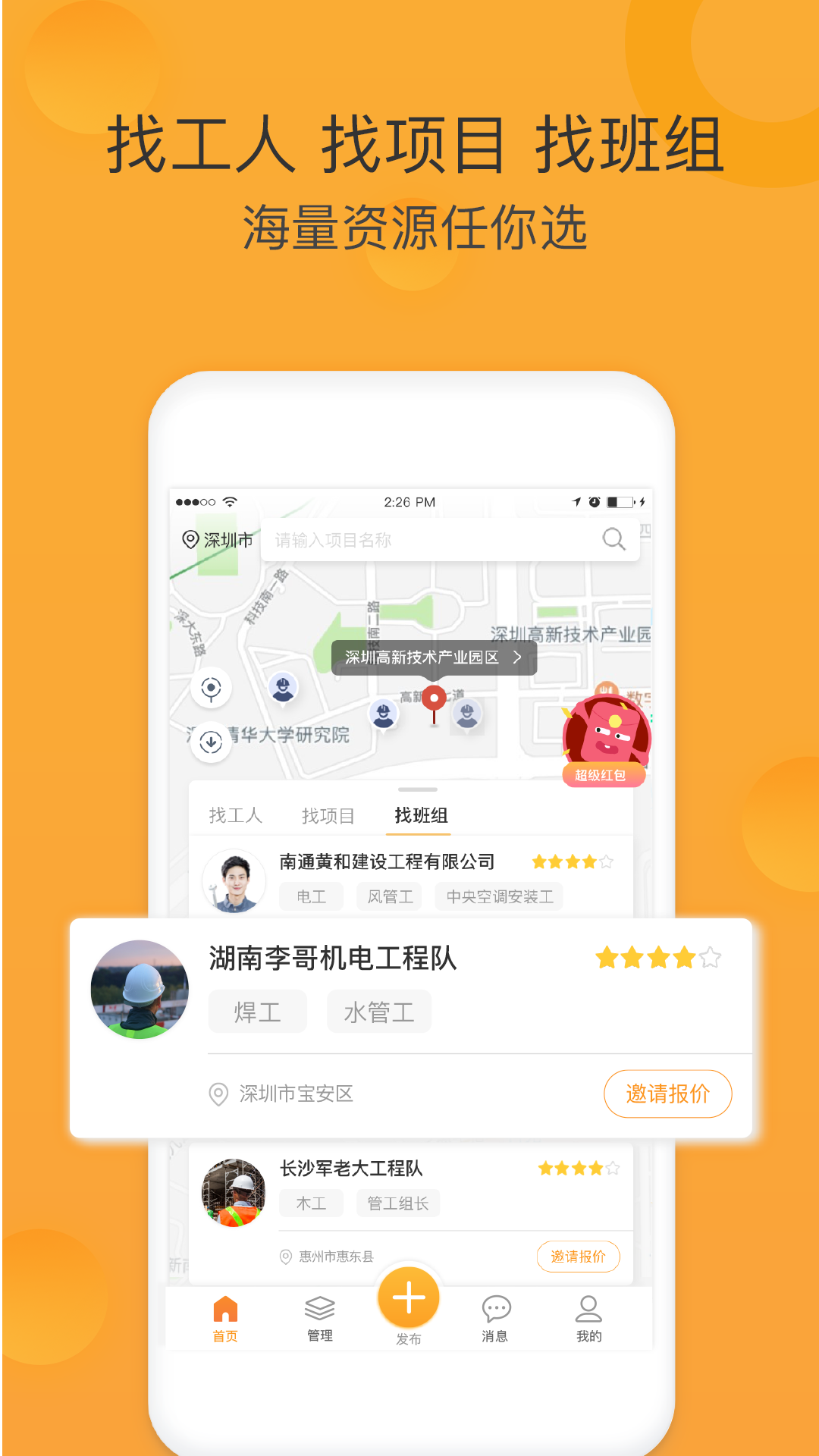Select the 找班组 tab

422,814
